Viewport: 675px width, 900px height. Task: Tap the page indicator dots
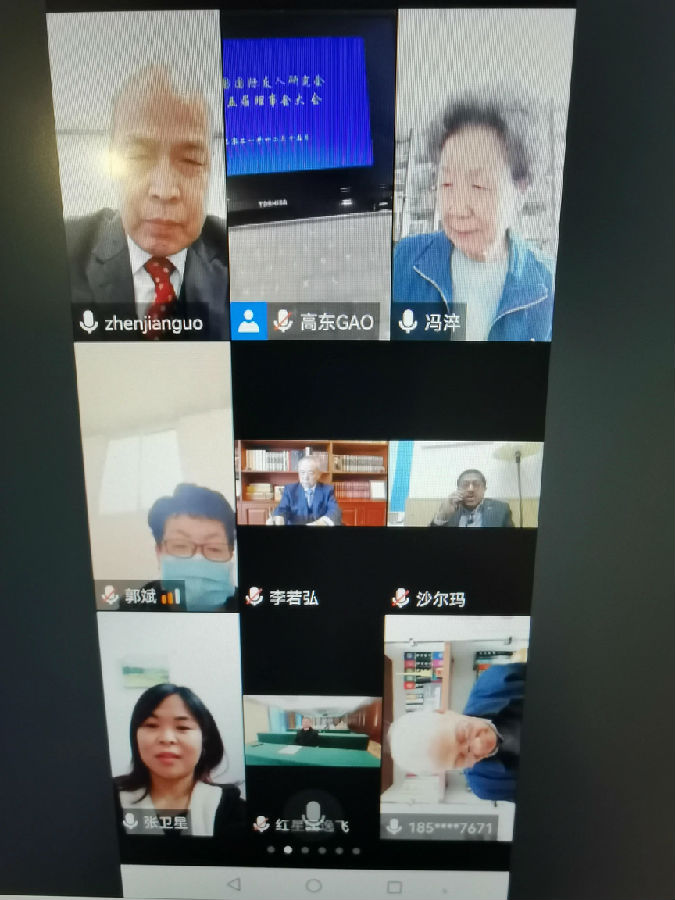tap(313, 851)
